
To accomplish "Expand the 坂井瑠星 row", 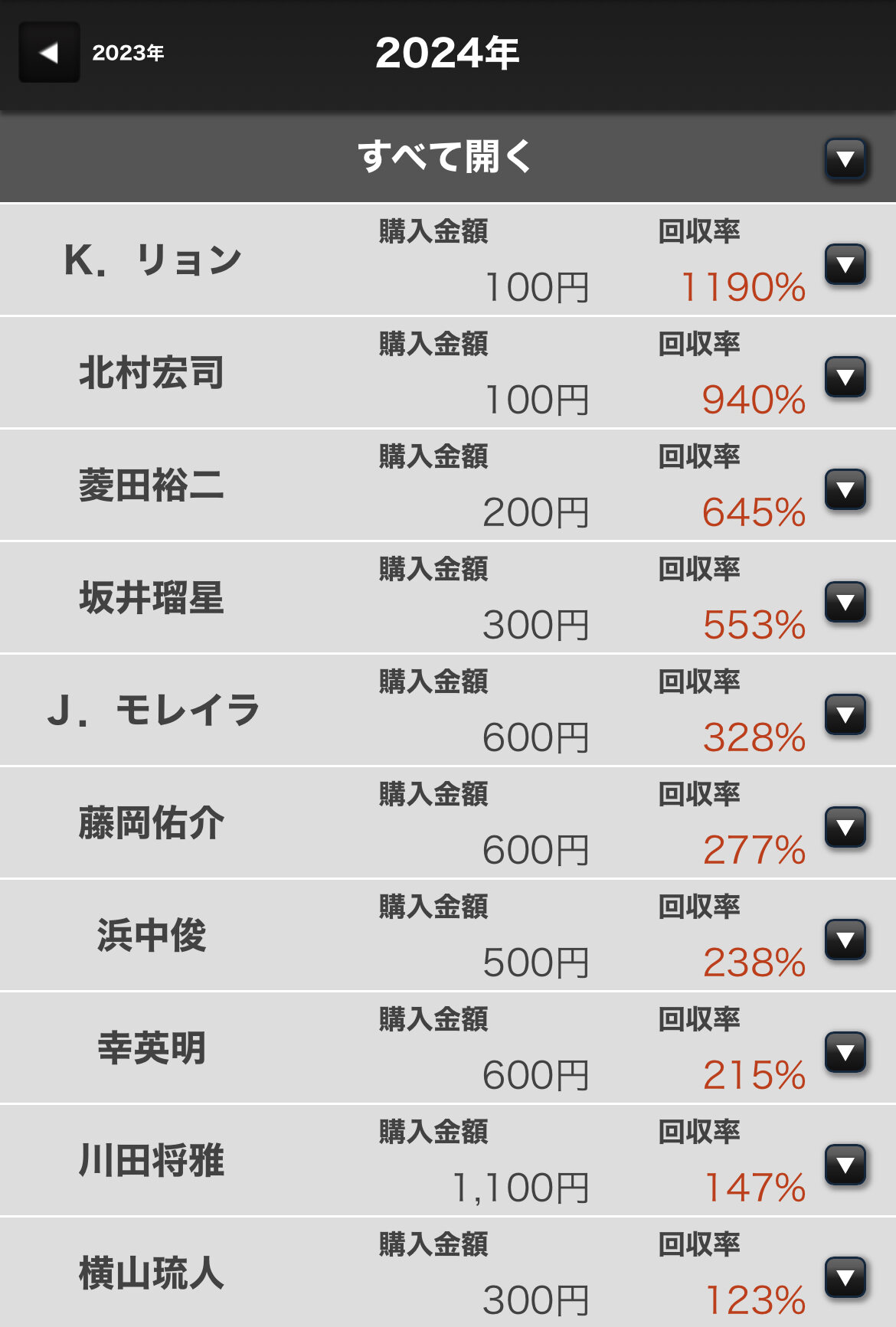I will tap(845, 602).
